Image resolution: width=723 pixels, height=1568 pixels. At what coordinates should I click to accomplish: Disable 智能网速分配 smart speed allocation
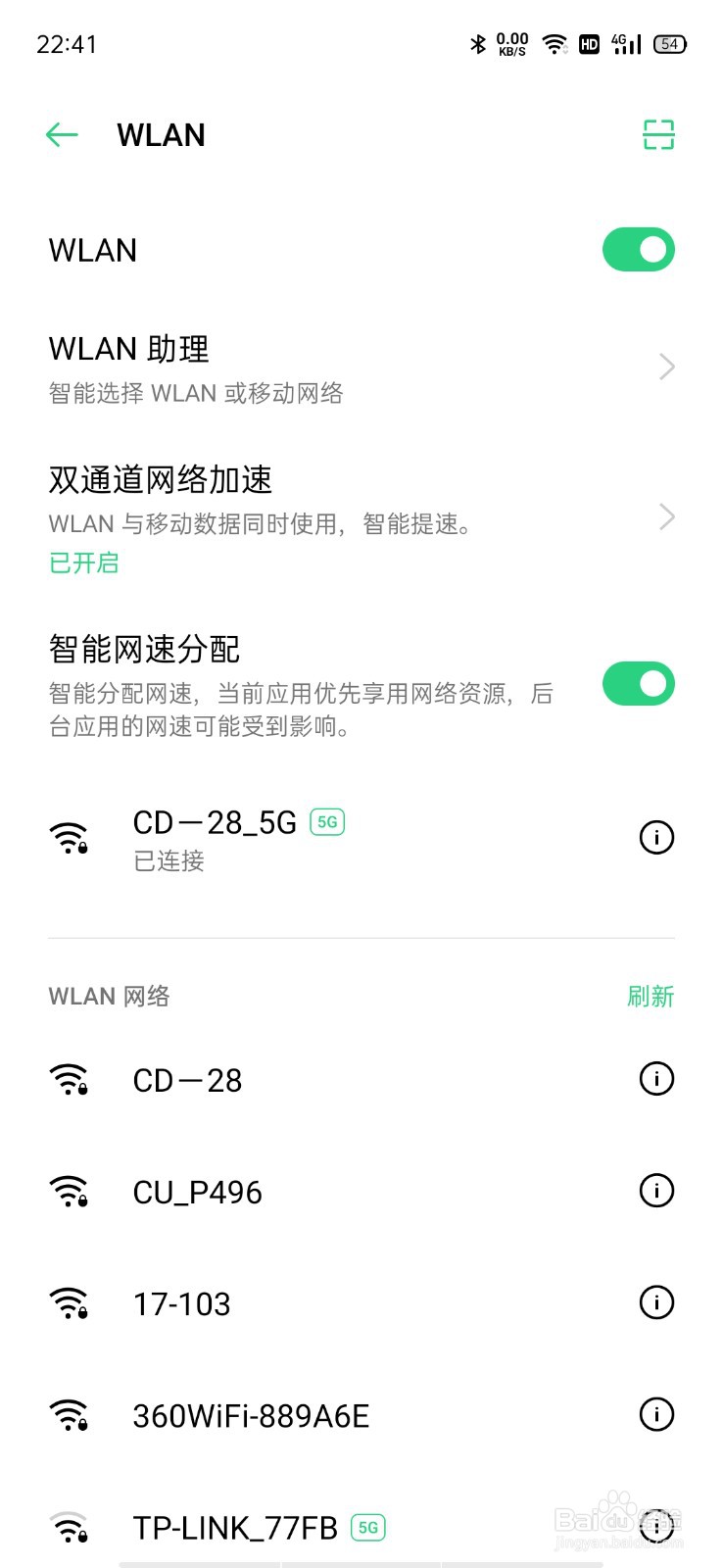[x=638, y=683]
